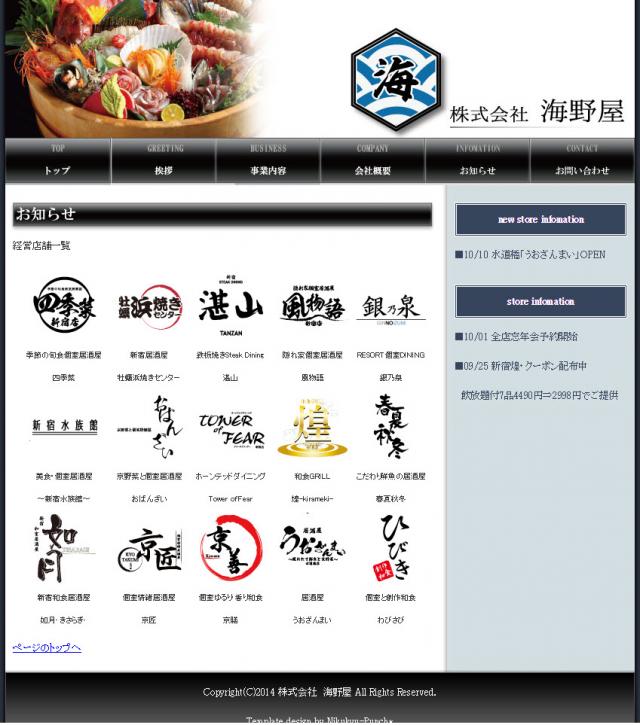View the ひびき store logo

click(x=391, y=548)
